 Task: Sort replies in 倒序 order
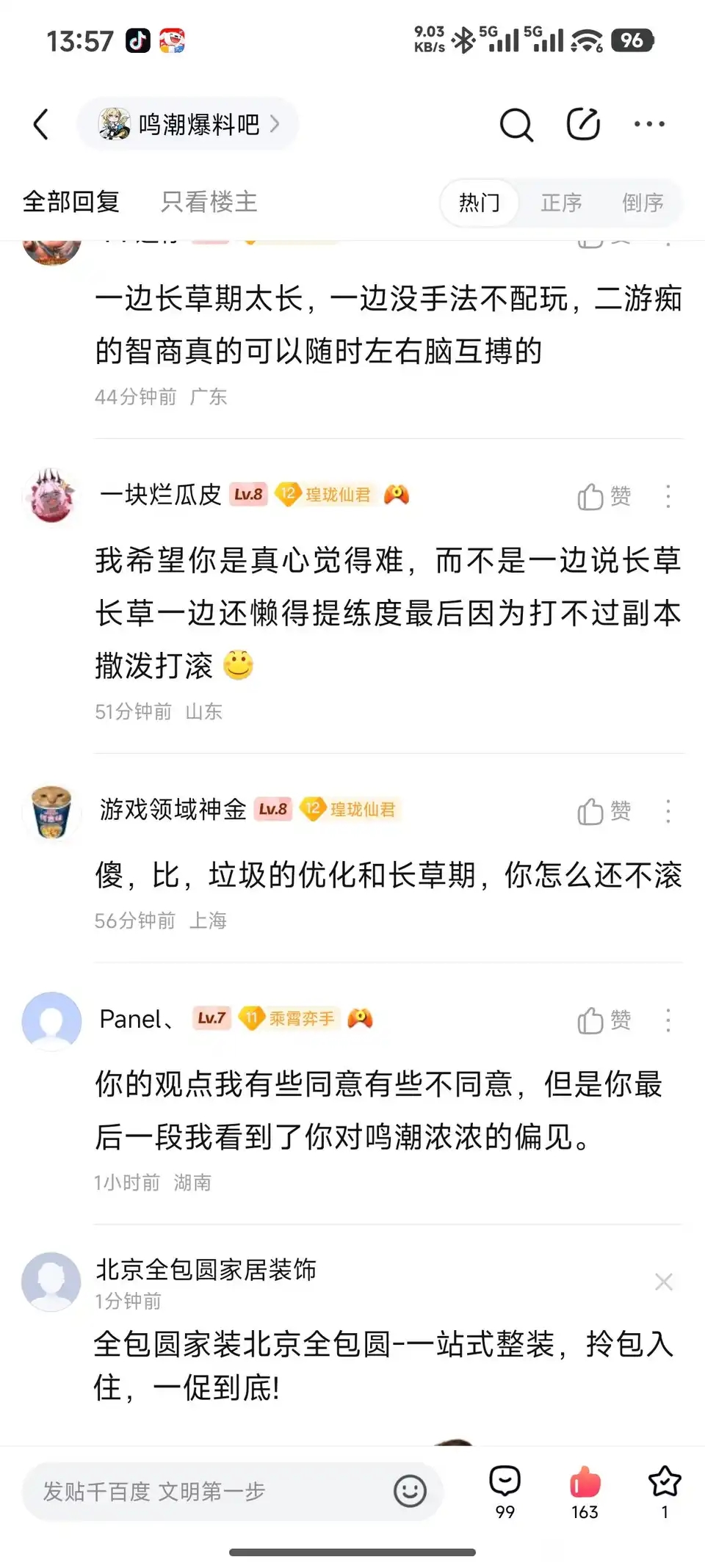click(643, 203)
